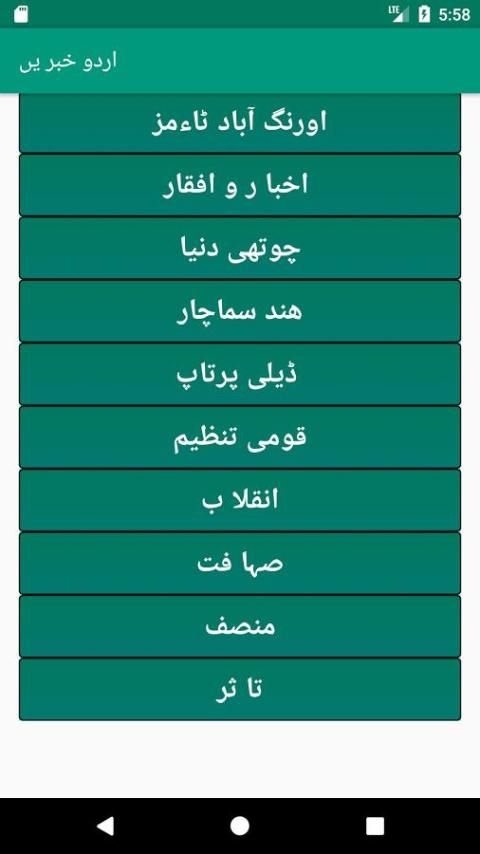
Task: Return to the home screen
Action: click(x=240, y=826)
